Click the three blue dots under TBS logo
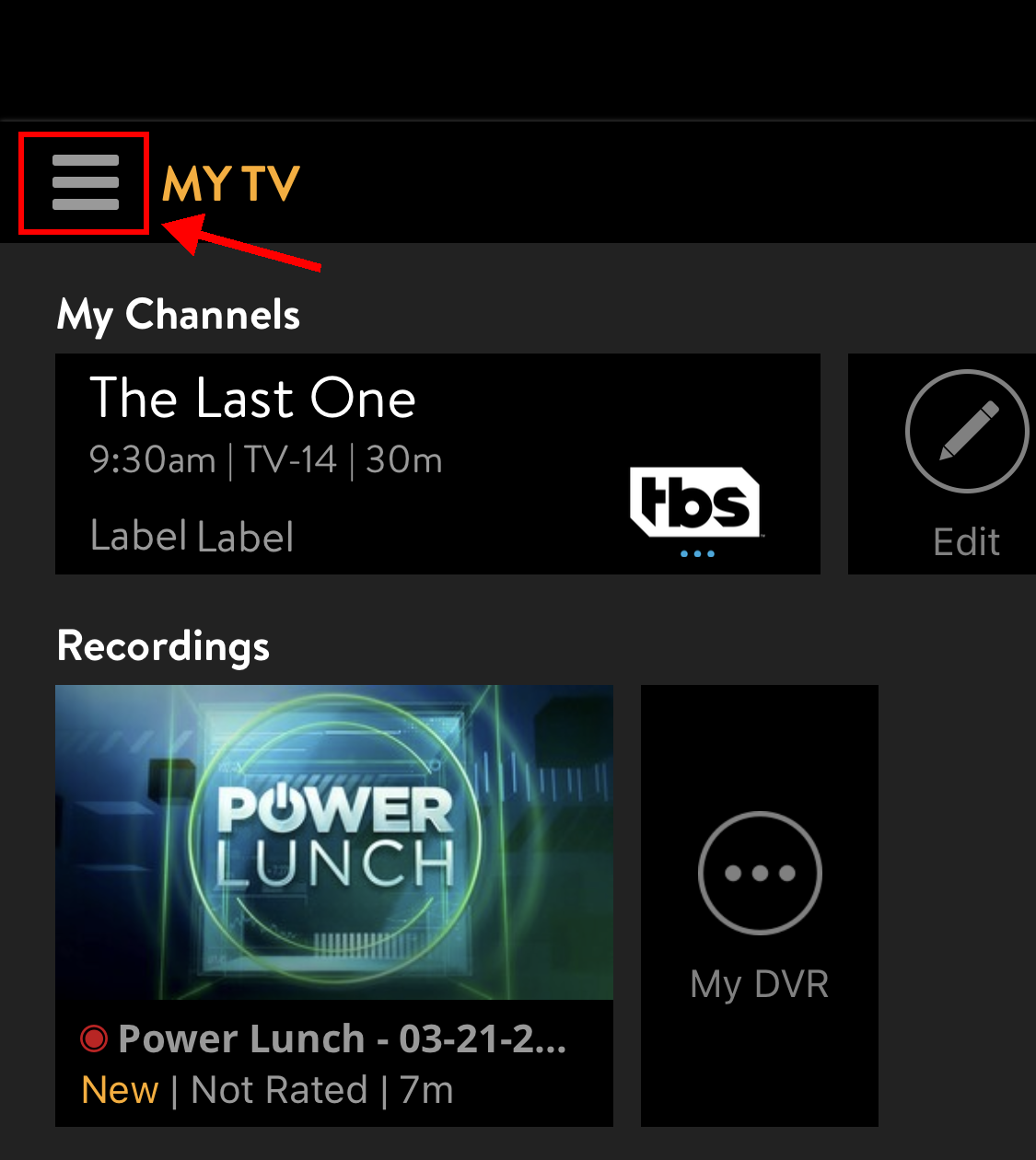Image resolution: width=1036 pixels, height=1160 pixels. pos(697,553)
